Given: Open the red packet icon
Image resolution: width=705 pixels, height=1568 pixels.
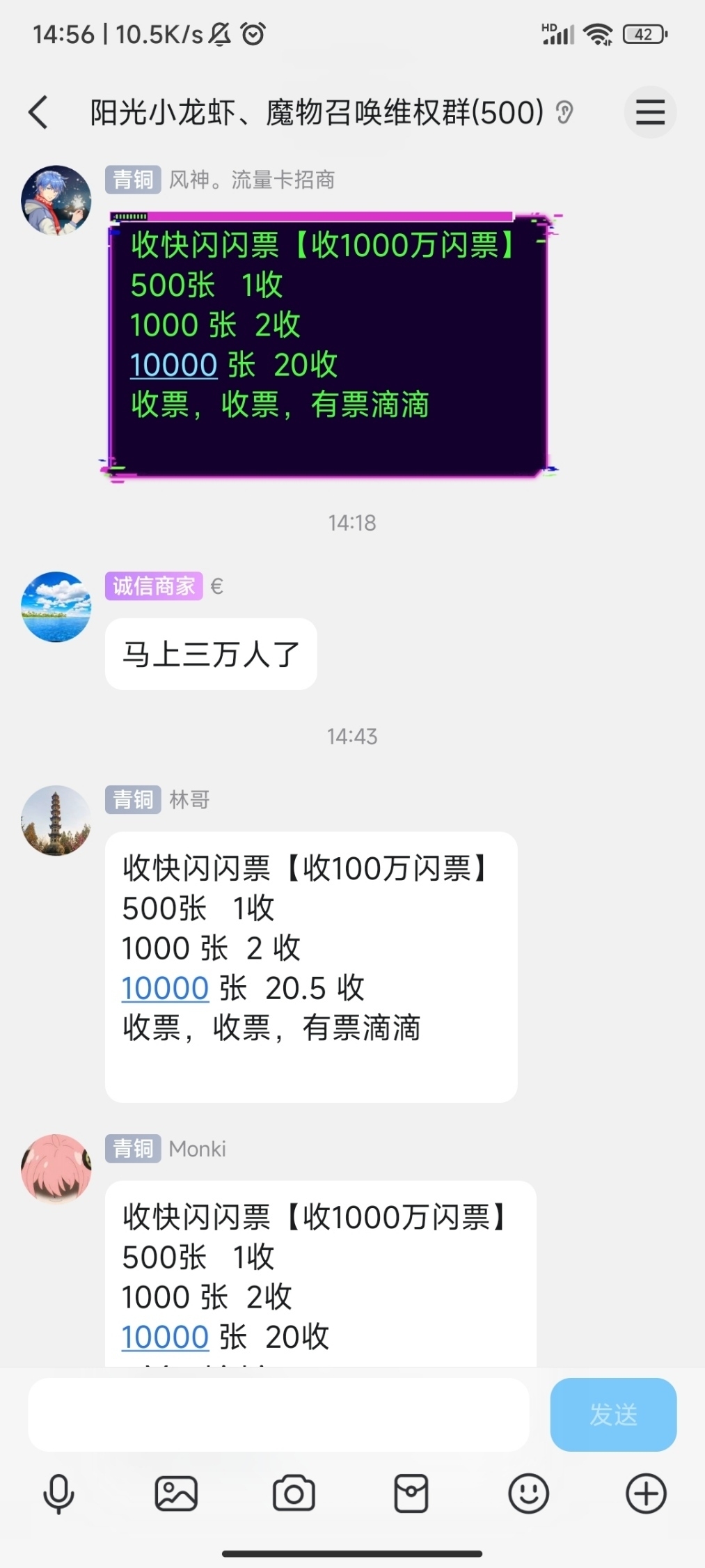Looking at the screenshot, I should pos(411,1493).
